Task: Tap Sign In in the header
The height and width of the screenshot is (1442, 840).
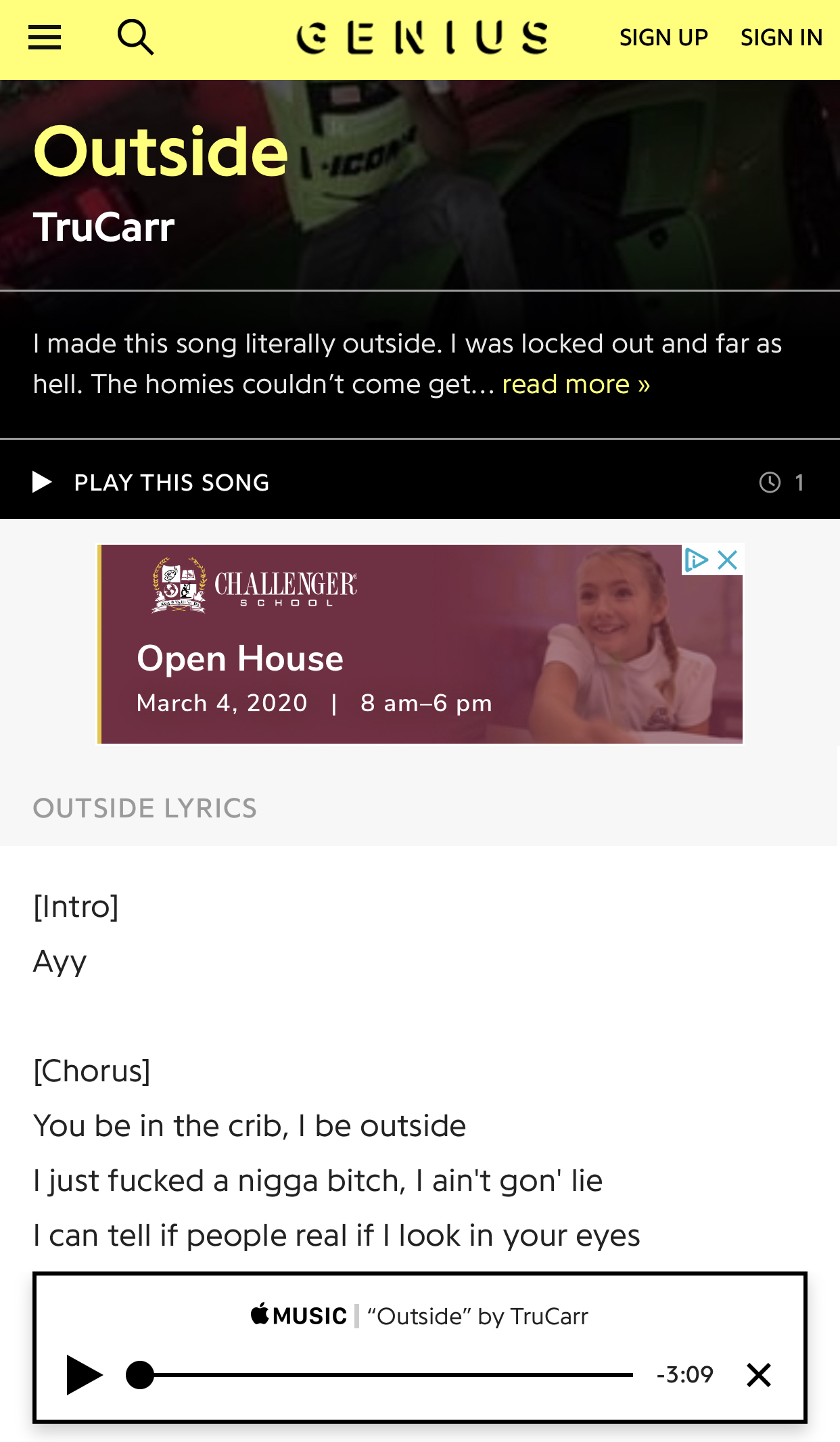Action: (x=781, y=38)
